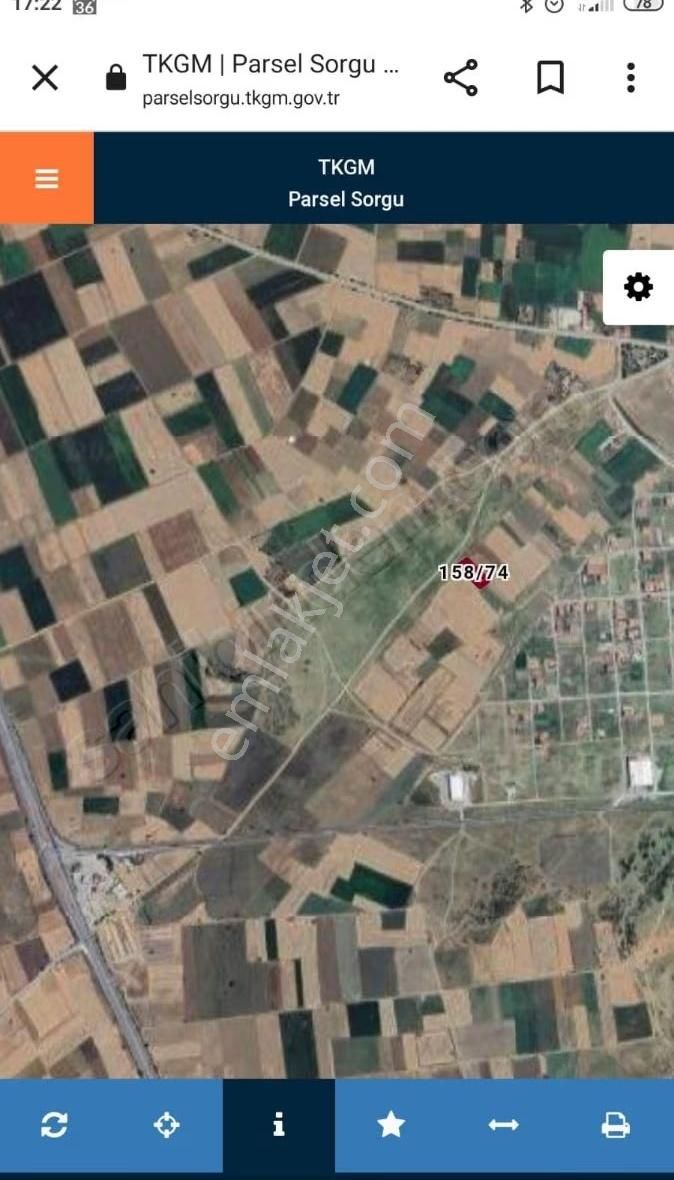Close the browser tab with the X
Viewport: 674px width, 1180px height.
point(45,78)
